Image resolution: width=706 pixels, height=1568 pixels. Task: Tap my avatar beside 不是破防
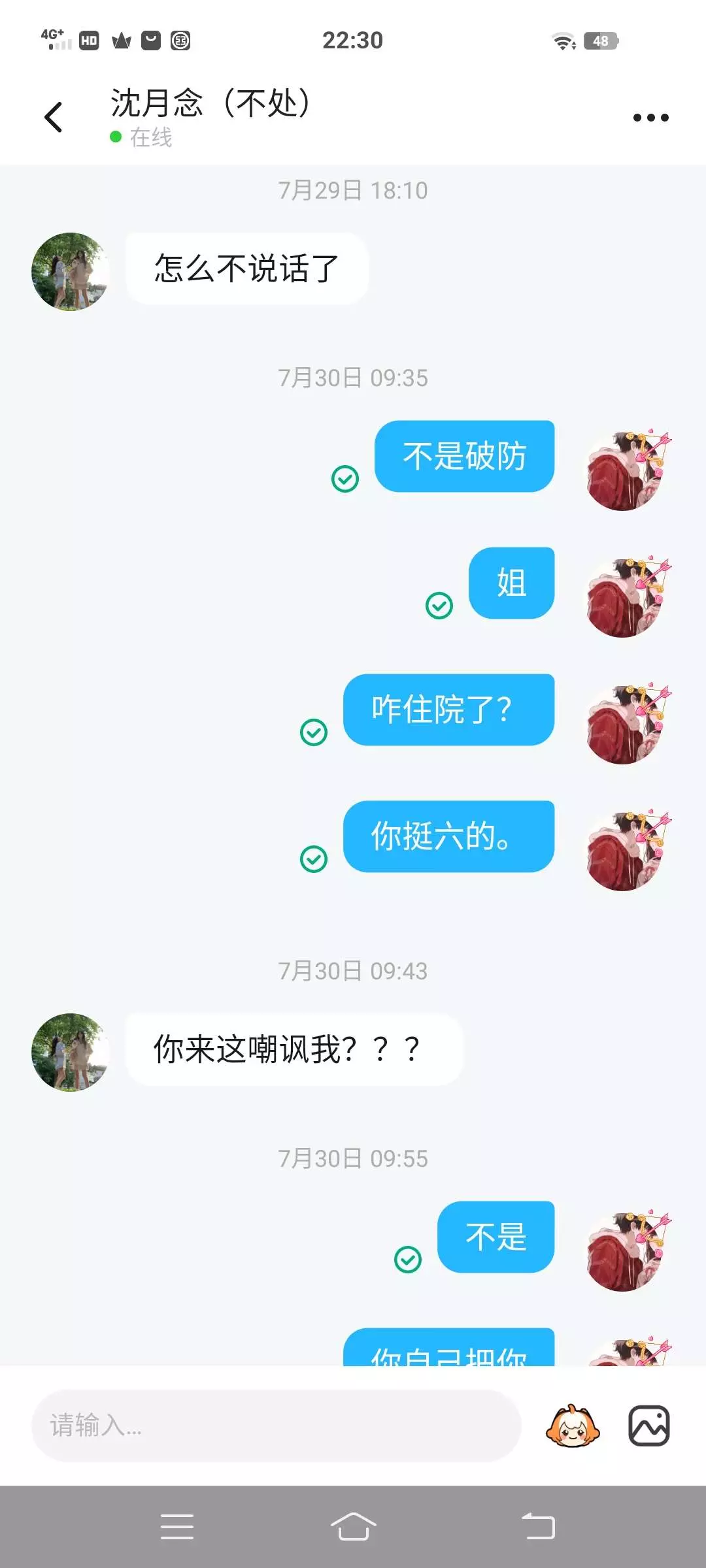pyautogui.click(x=626, y=472)
